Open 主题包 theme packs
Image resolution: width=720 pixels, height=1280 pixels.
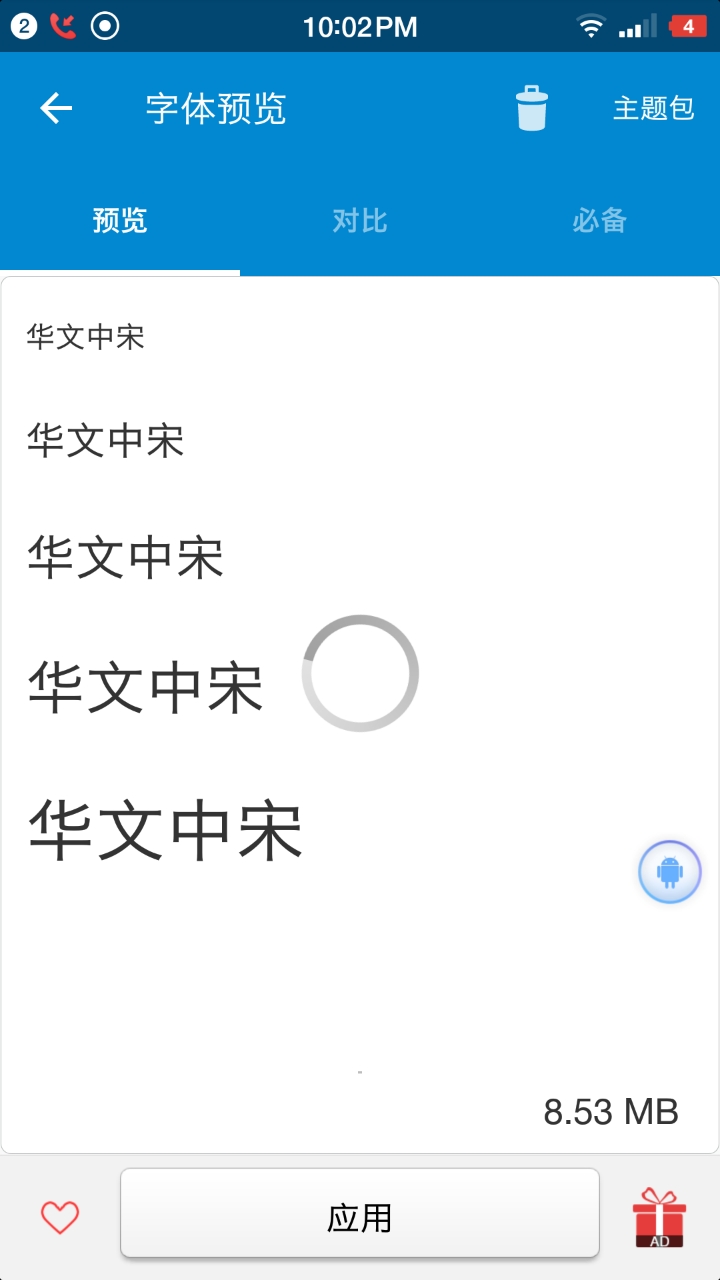[x=653, y=108]
